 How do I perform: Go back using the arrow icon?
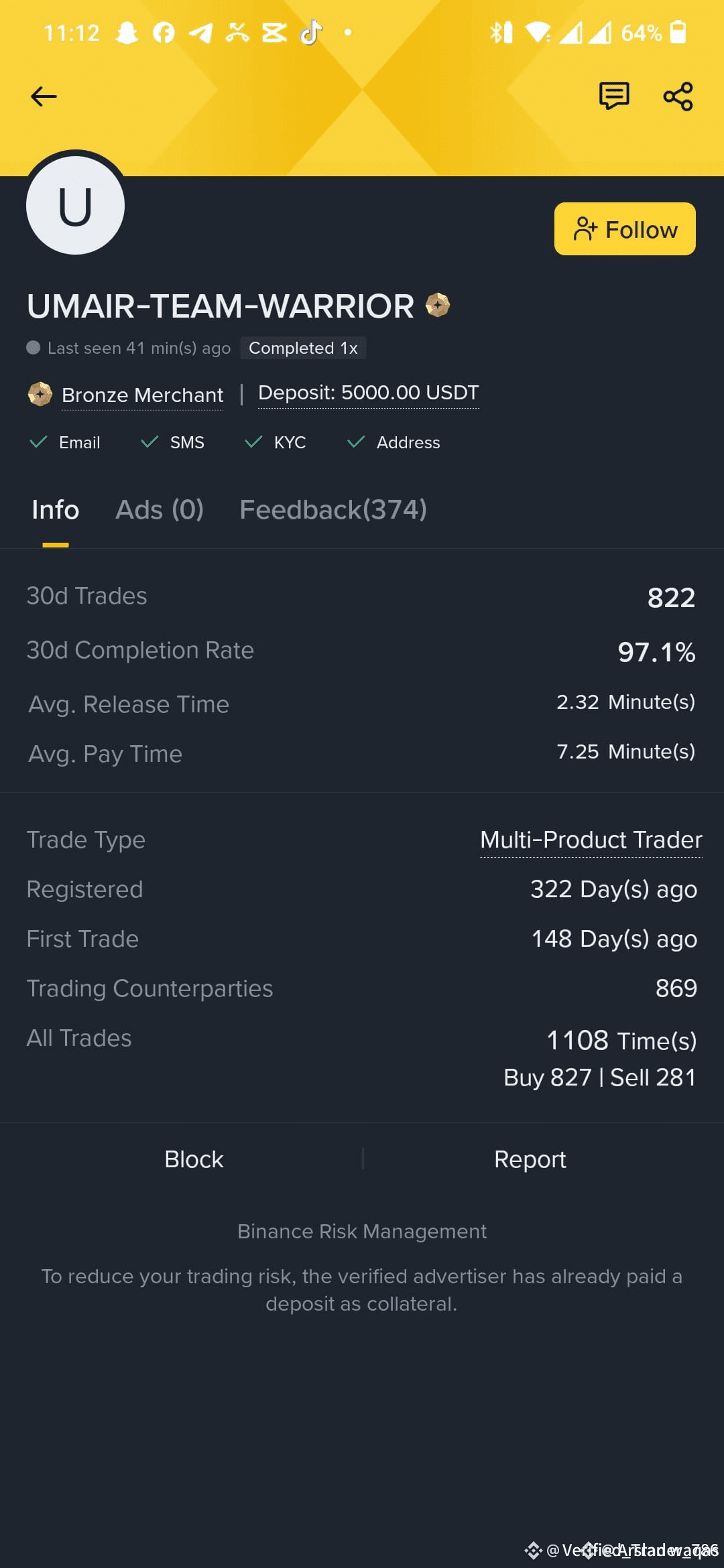(44, 96)
